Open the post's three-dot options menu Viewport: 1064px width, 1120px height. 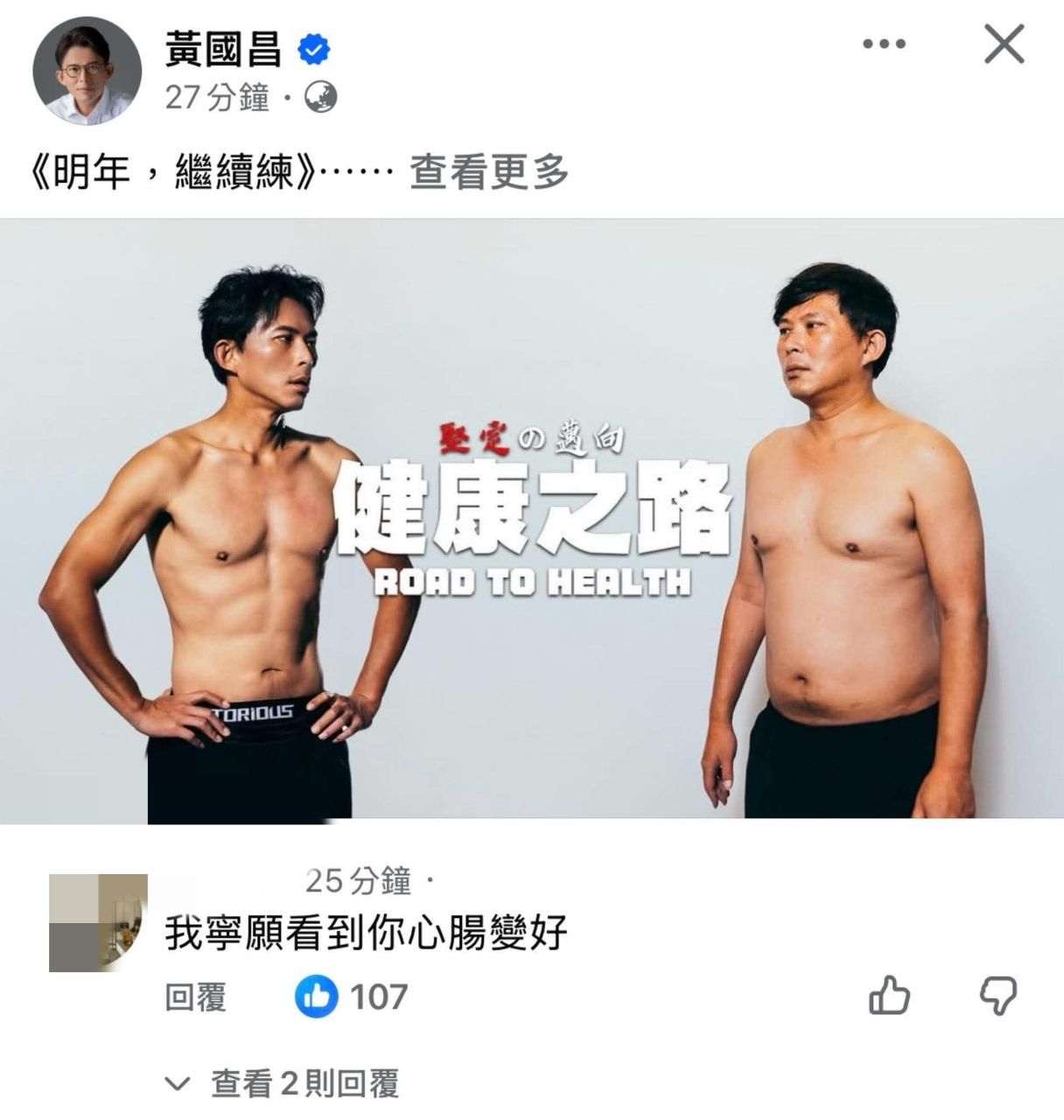883,45
